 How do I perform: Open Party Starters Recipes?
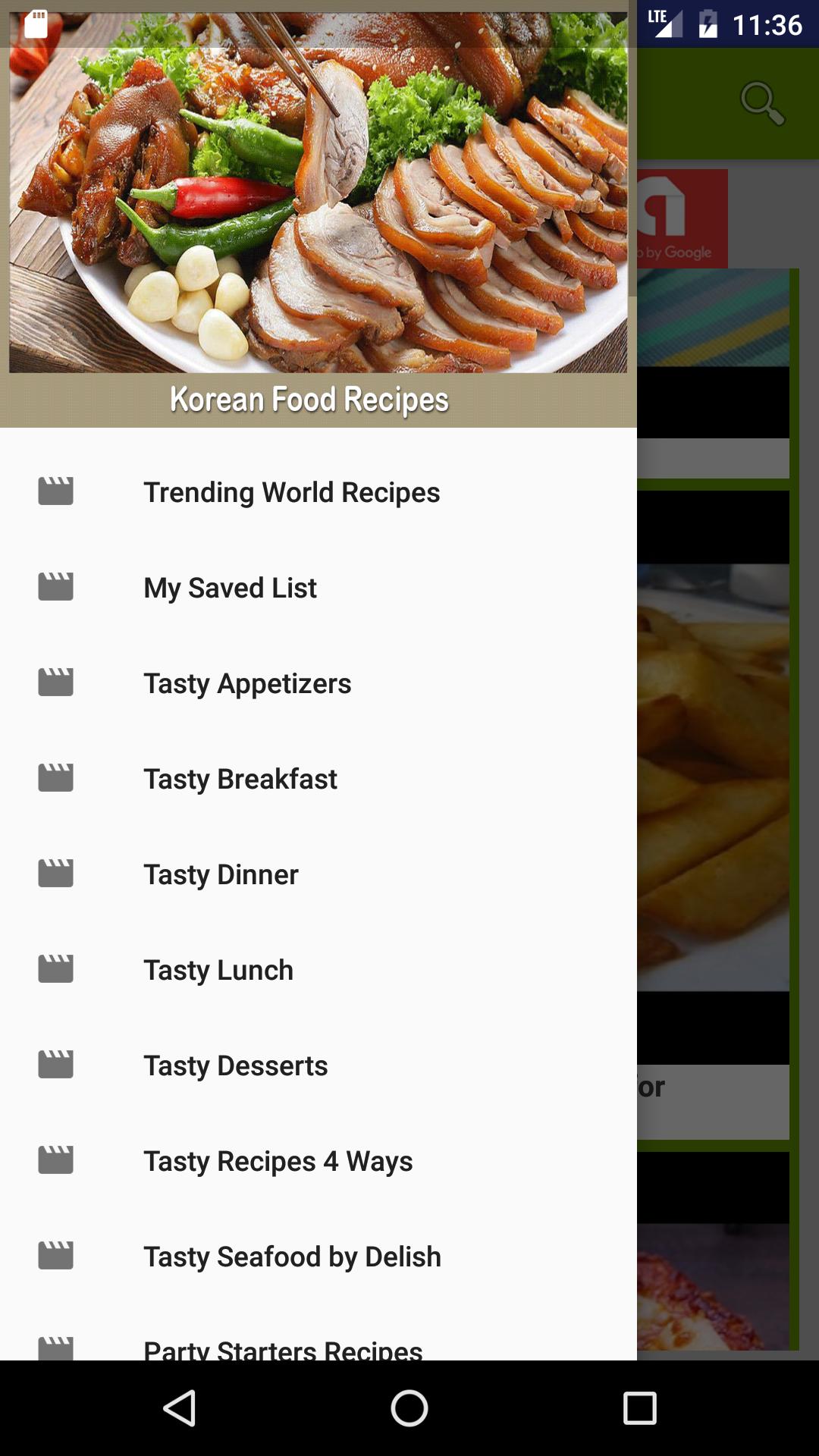pyautogui.click(x=284, y=1350)
